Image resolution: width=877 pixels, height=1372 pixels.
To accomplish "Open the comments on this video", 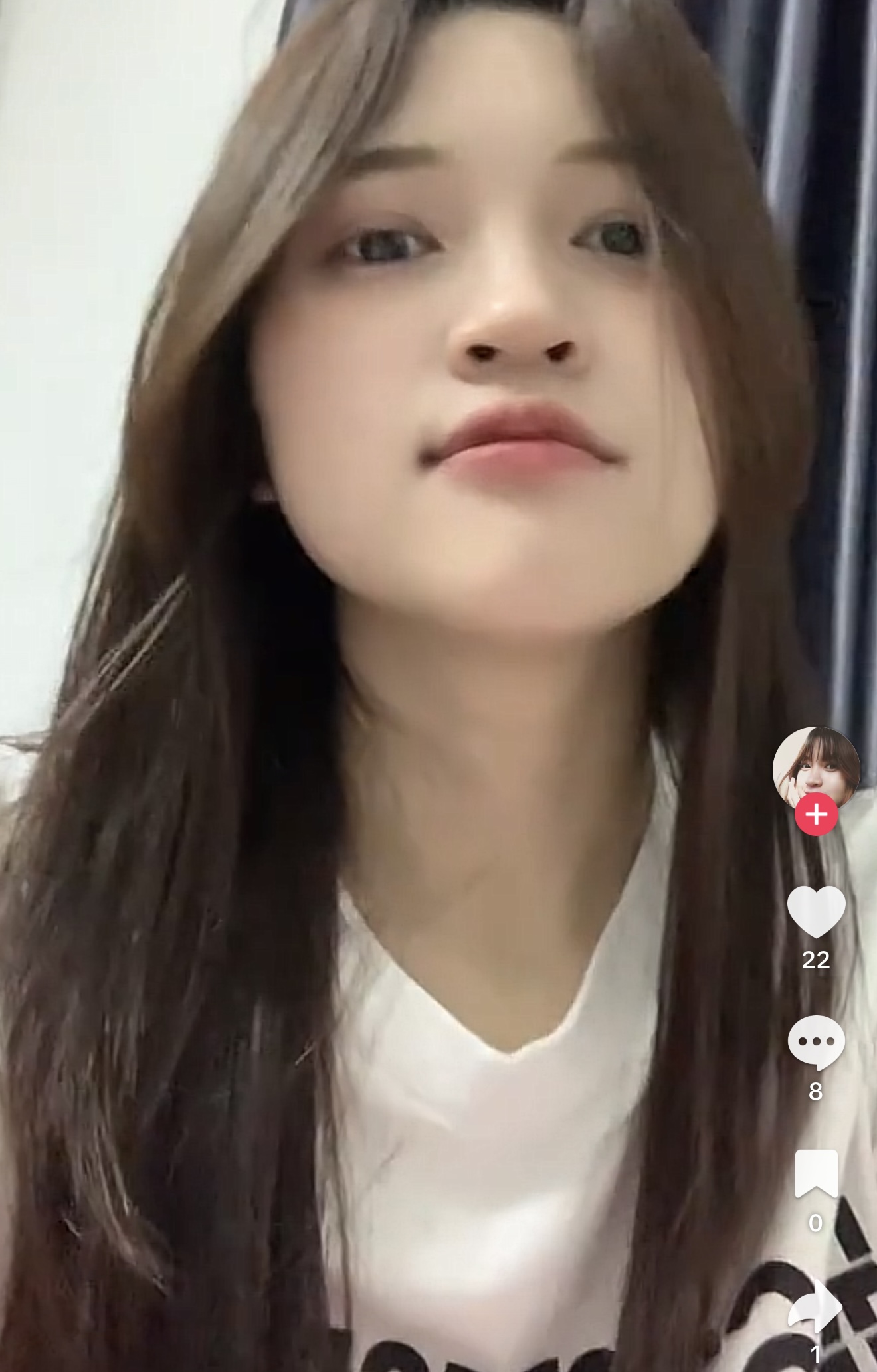I will [x=816, y=1042].
